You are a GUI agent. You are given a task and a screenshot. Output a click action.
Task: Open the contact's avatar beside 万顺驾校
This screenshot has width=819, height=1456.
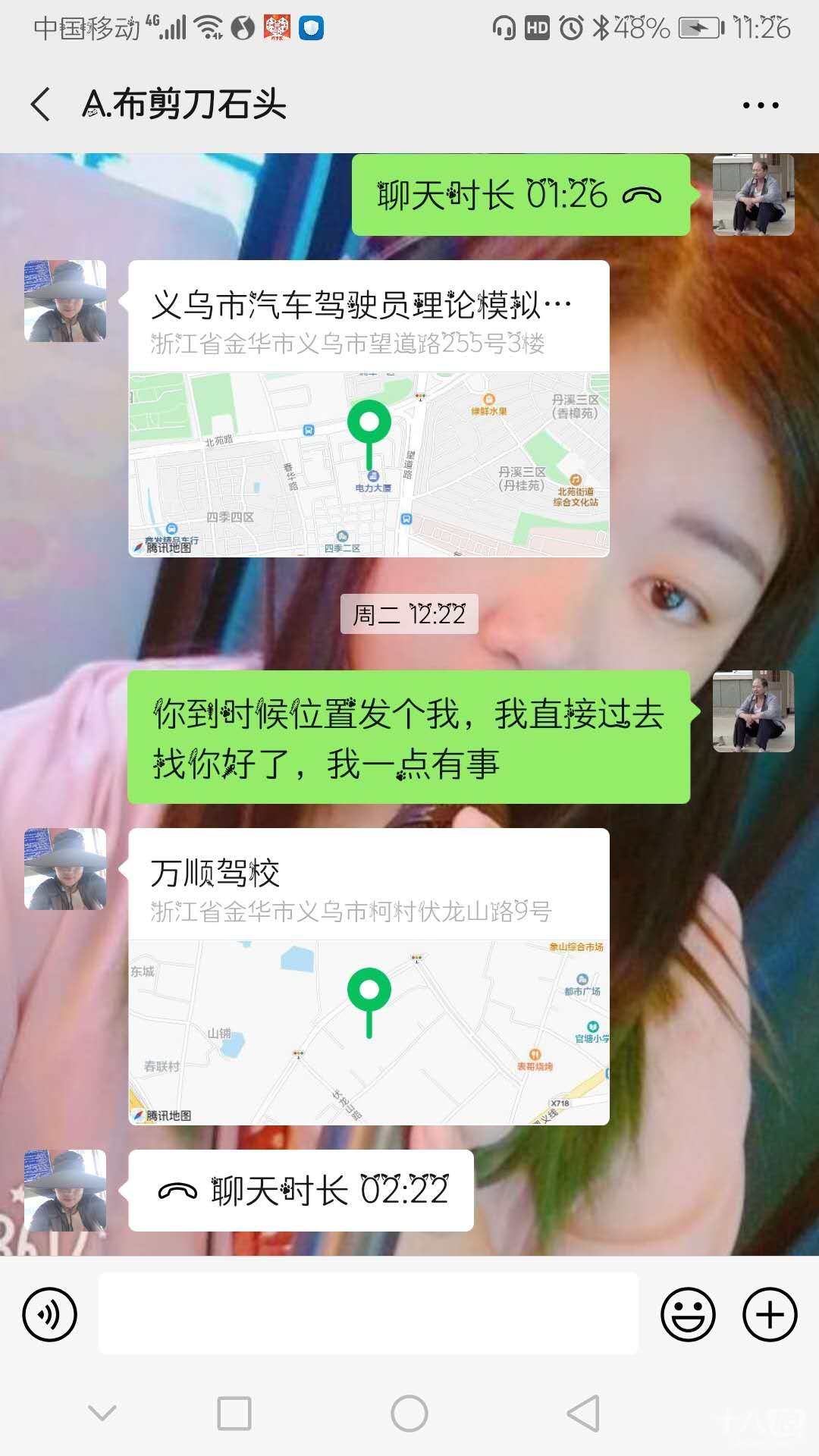click(x=65, y=869)
